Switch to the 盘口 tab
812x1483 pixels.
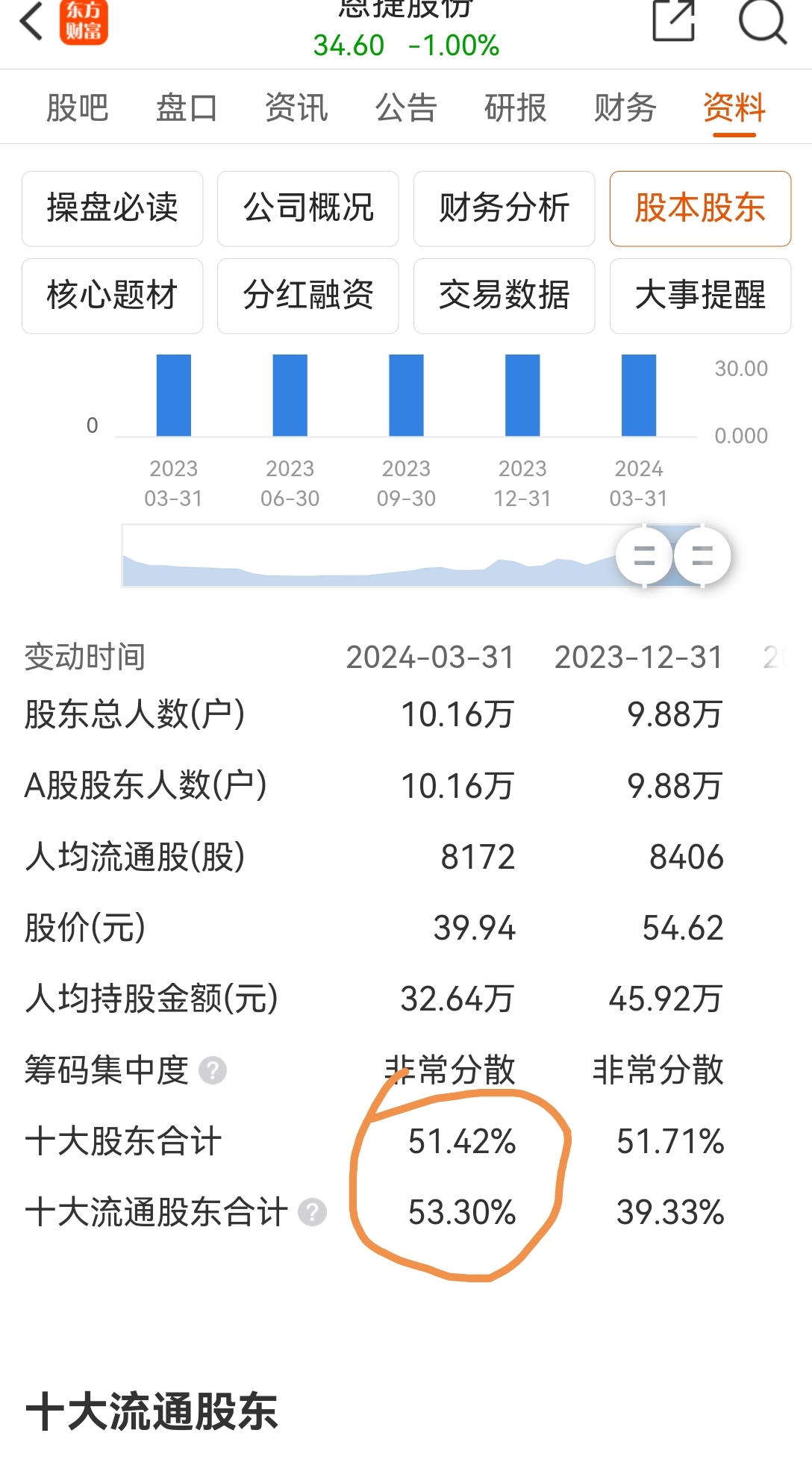pos(187,107)
